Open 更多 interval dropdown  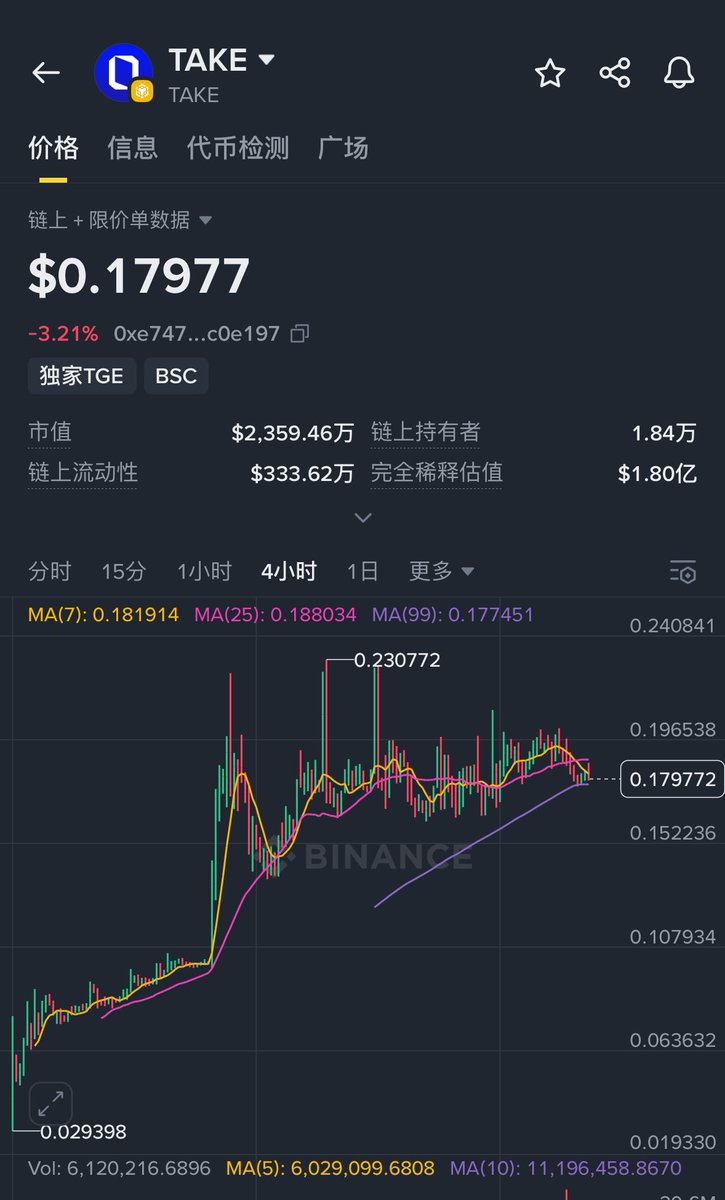[441, 572]
